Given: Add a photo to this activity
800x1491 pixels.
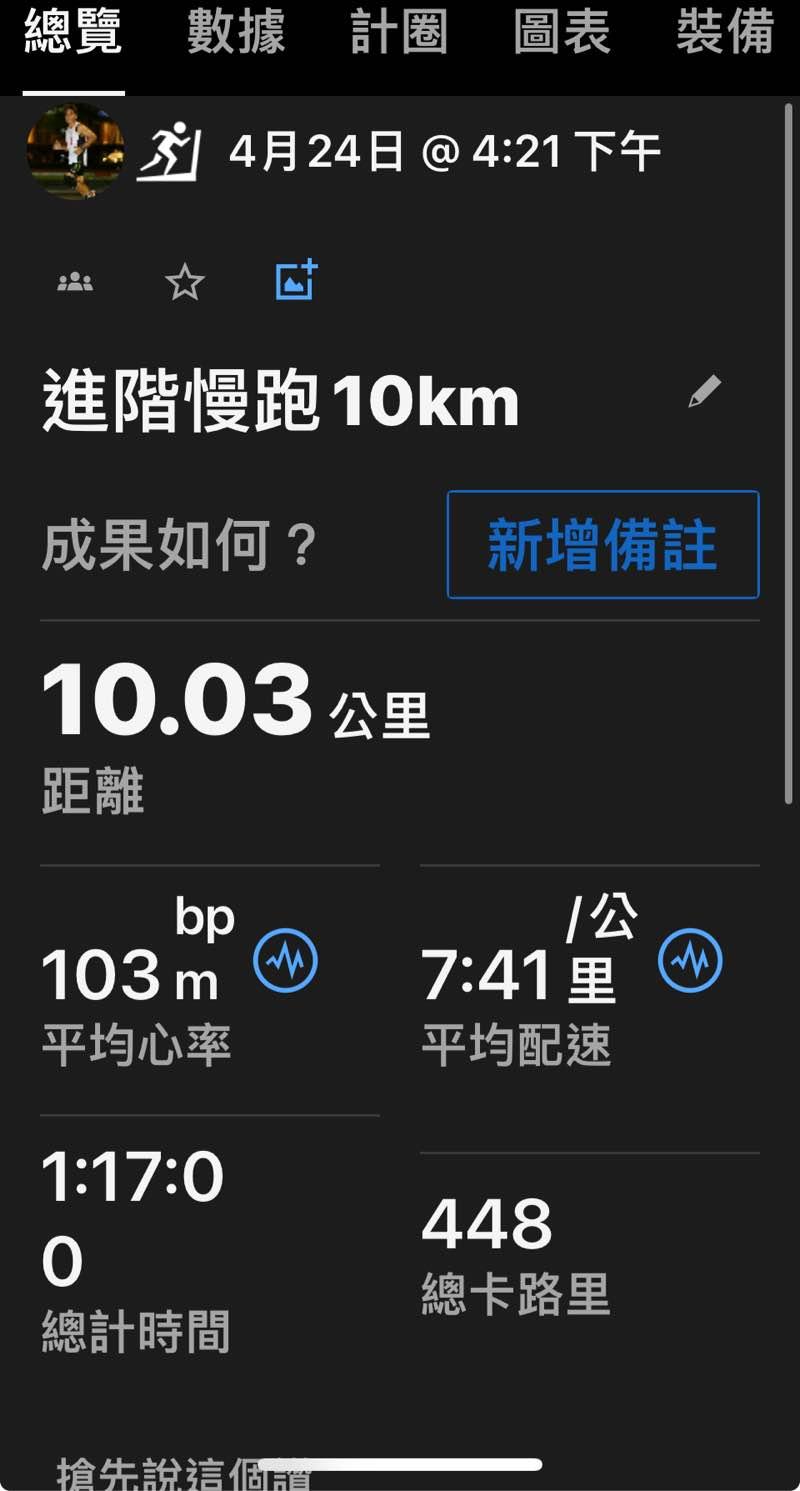Looking at the screenshot, I should pos(296,282).
